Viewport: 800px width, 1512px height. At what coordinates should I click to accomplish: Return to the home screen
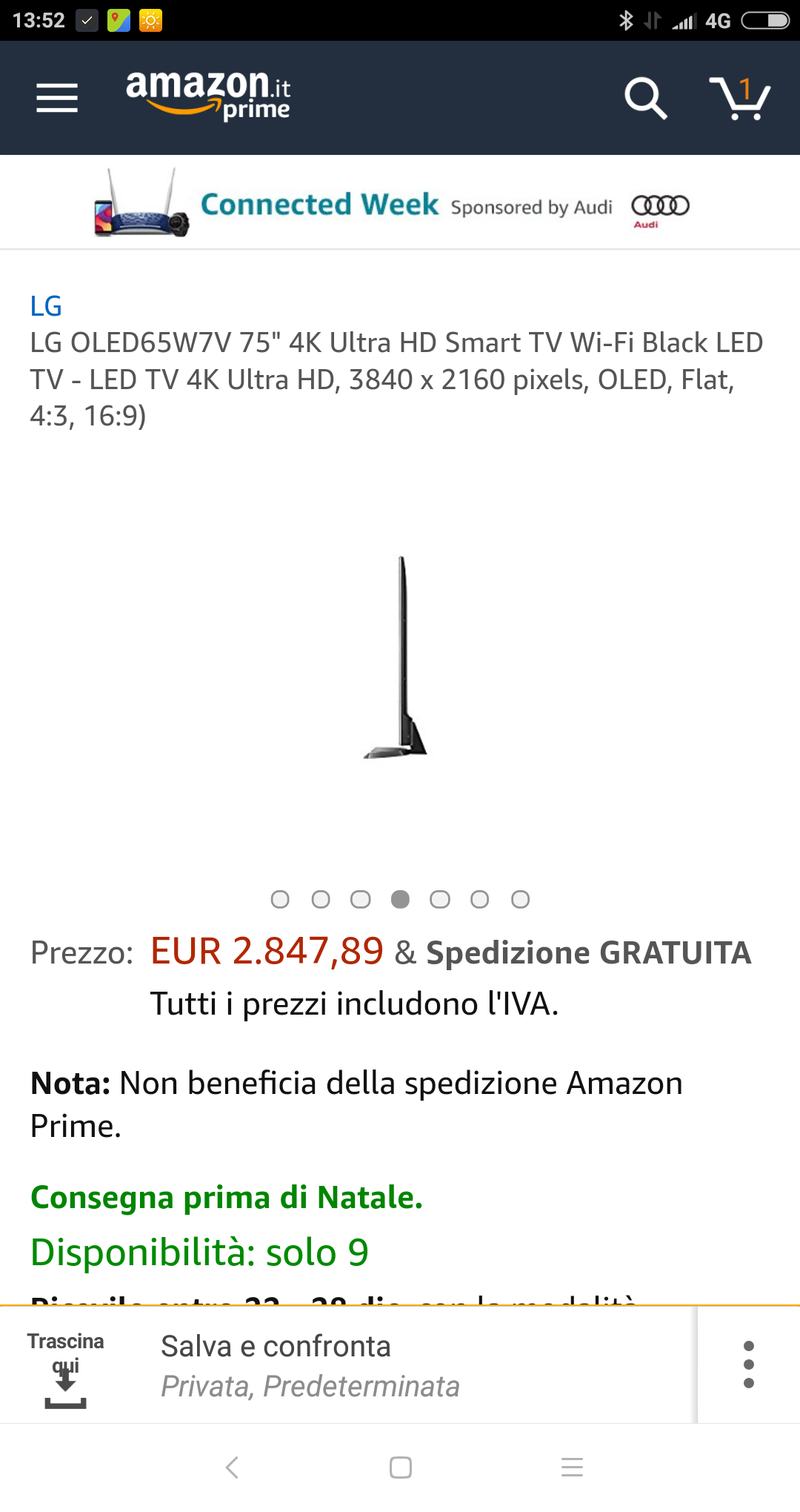tap(401, 1468)
